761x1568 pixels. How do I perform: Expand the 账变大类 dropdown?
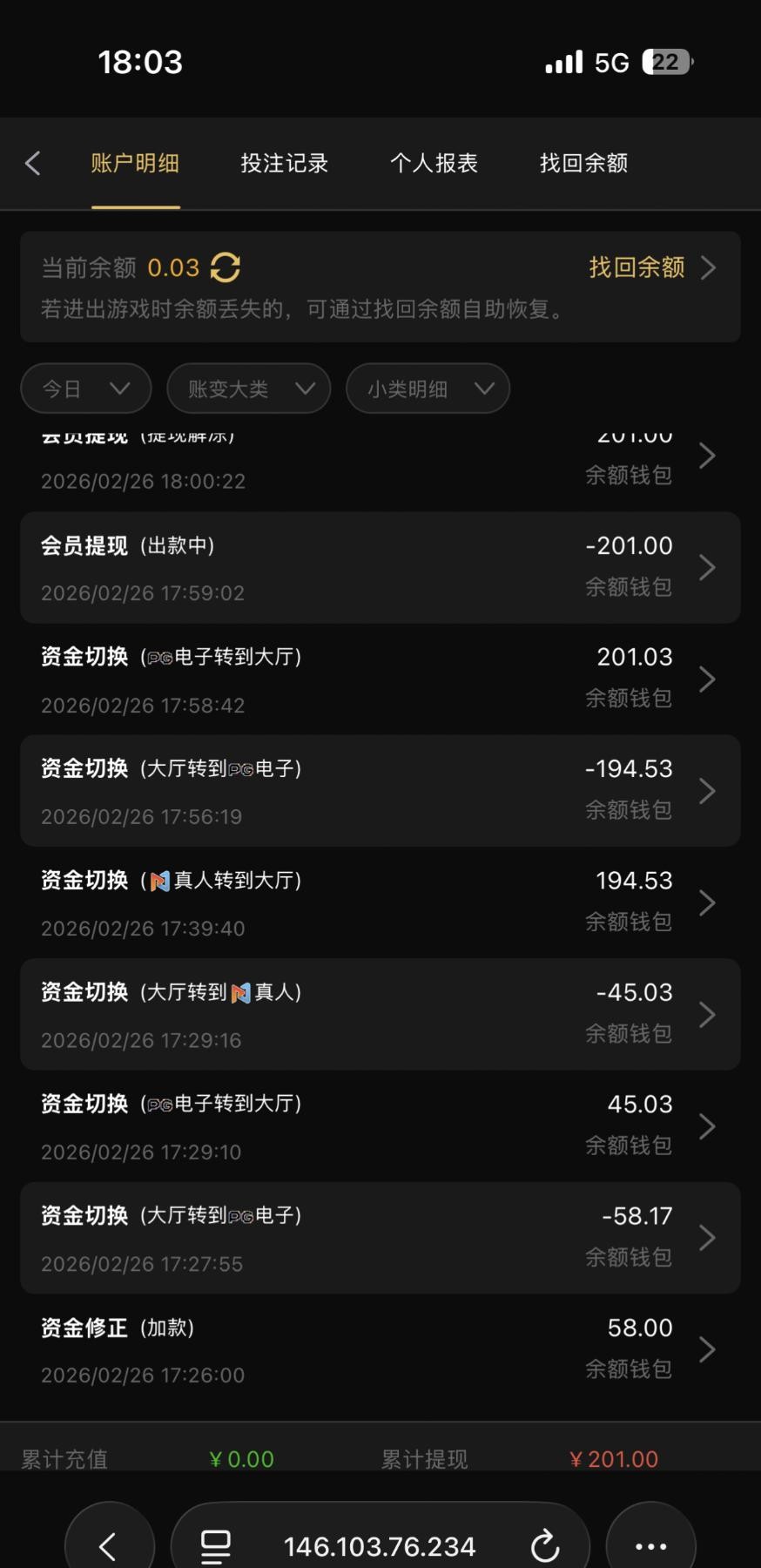[x=249, y=389]
